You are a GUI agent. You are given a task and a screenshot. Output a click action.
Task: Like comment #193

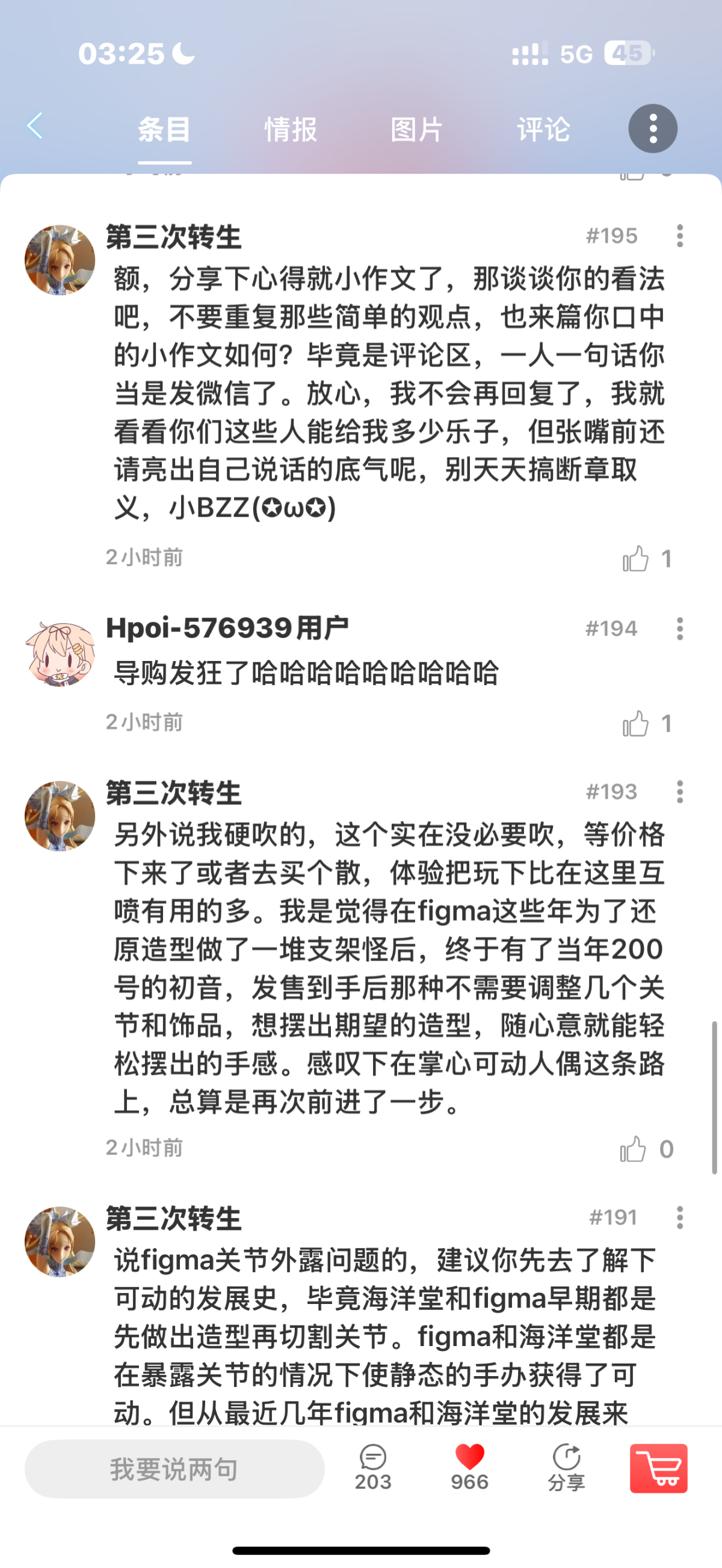click(633, 1149)
